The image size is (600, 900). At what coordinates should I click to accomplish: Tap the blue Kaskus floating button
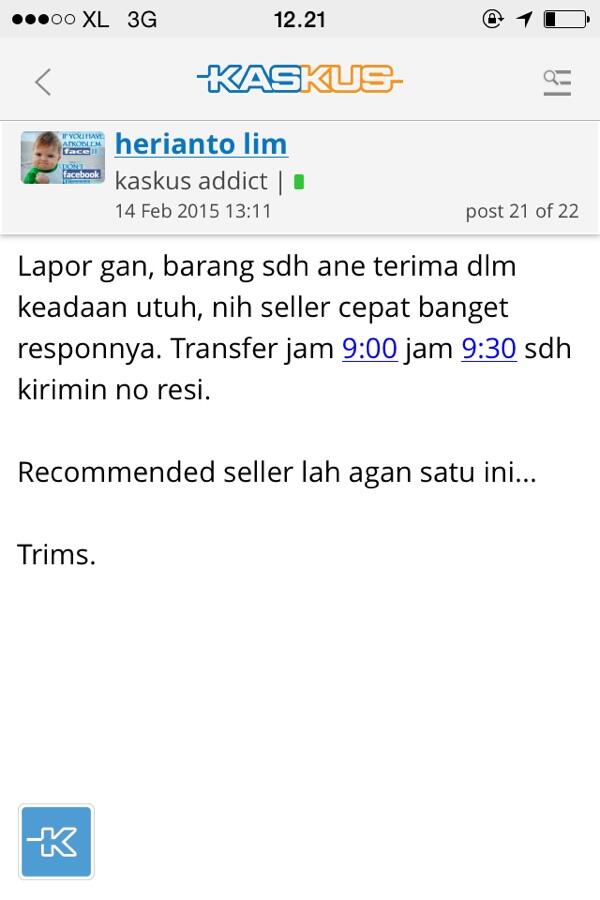click(57, 841)
